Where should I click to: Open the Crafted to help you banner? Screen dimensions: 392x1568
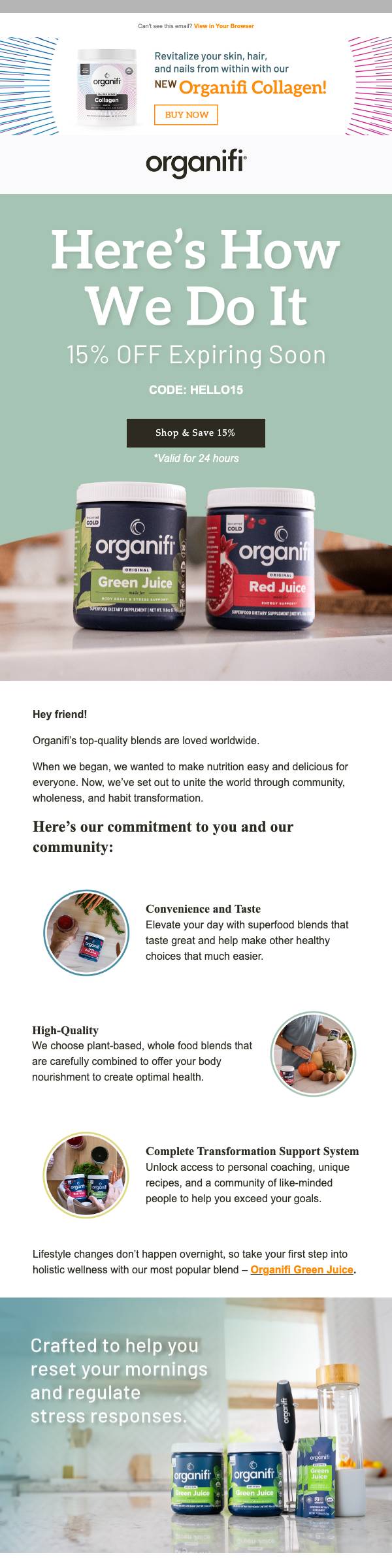(196, 1426)
